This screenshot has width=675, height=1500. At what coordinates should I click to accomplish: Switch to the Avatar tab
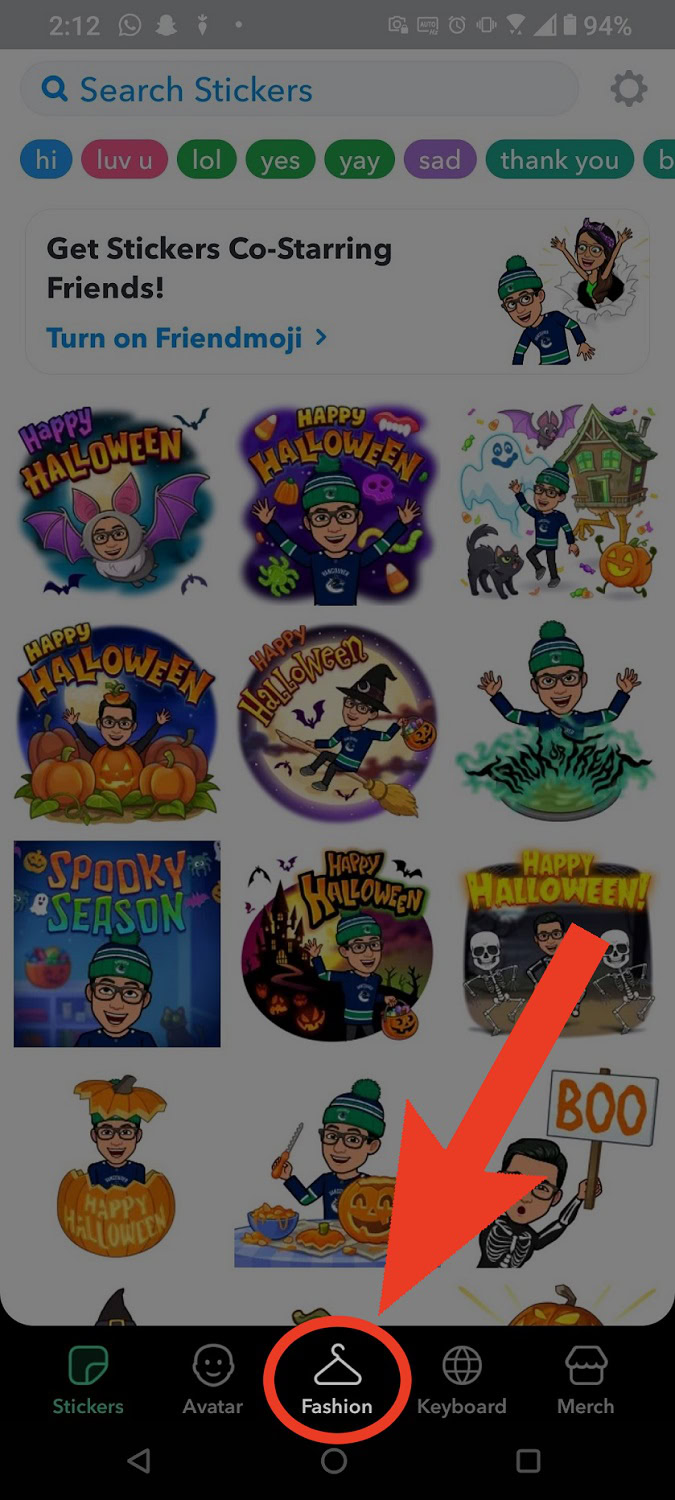point(213,1380)
